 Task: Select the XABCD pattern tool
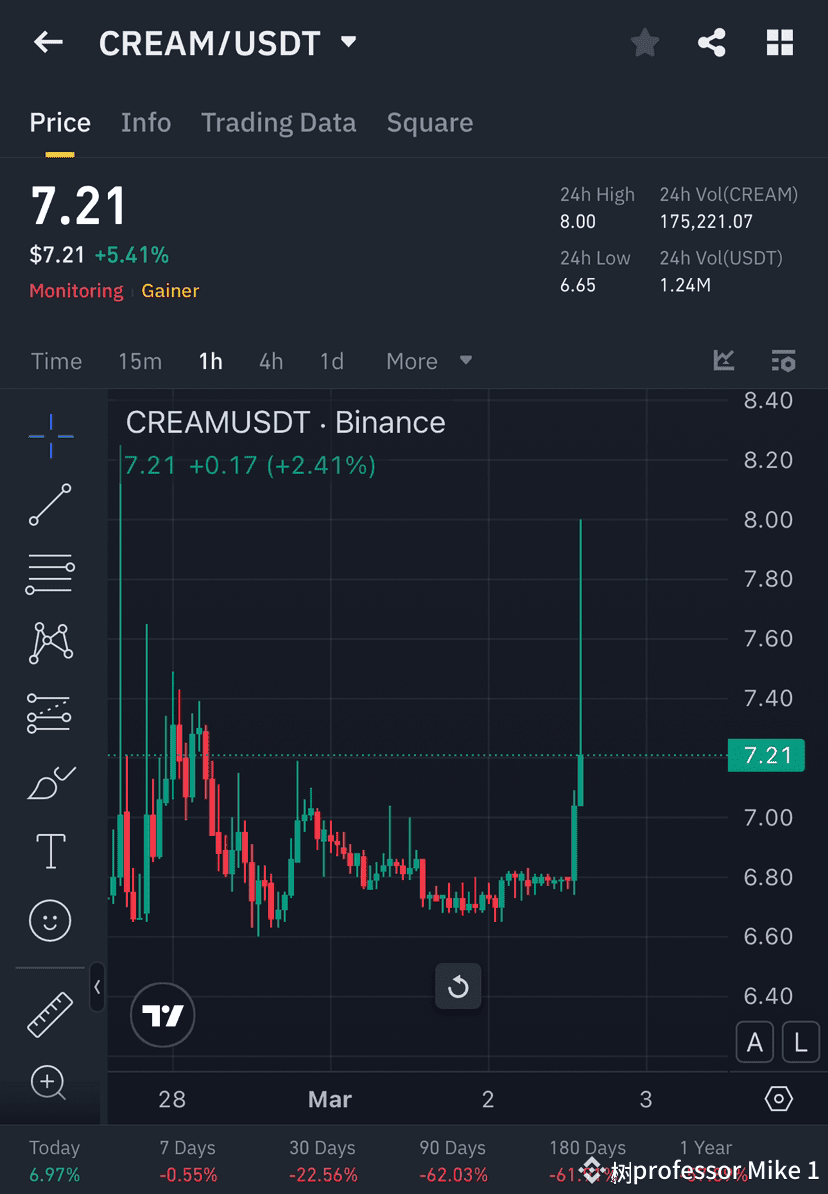click(x=50, y=643)
